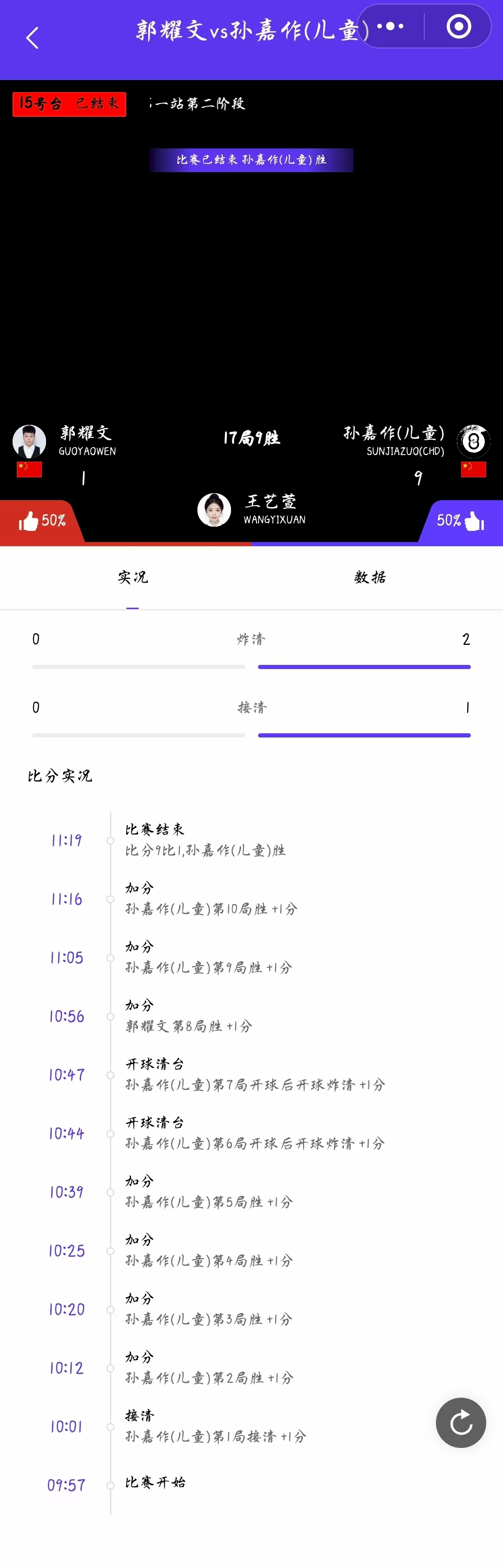The height and width of the screenshot is (1568, 503).
Task: Refresh the live score feed
Action: pyautogui.click(x=460, y=1422)
